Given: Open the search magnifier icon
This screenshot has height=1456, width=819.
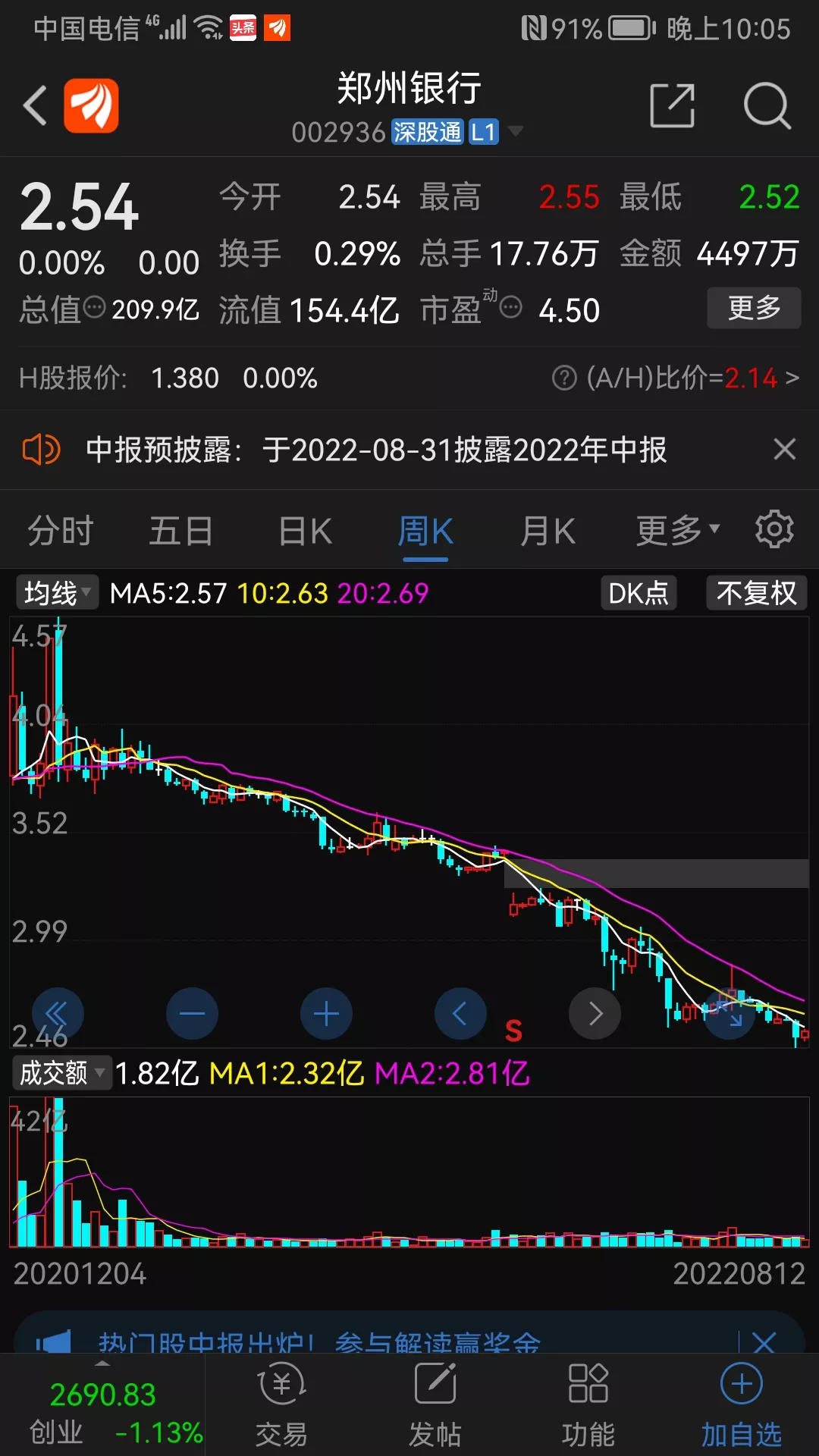Looking at the screenshot, I should tap(767, 105).
